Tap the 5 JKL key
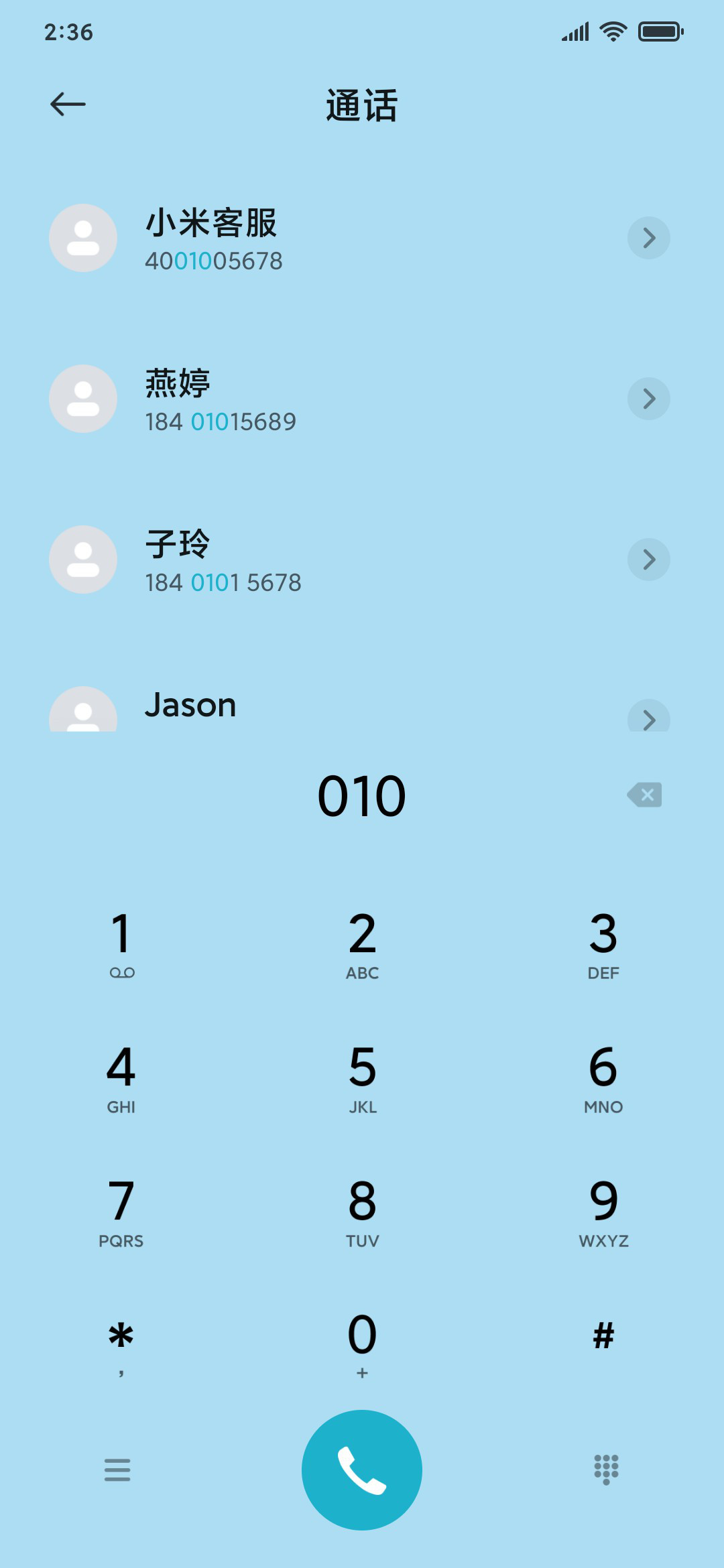 [362, 1077]
